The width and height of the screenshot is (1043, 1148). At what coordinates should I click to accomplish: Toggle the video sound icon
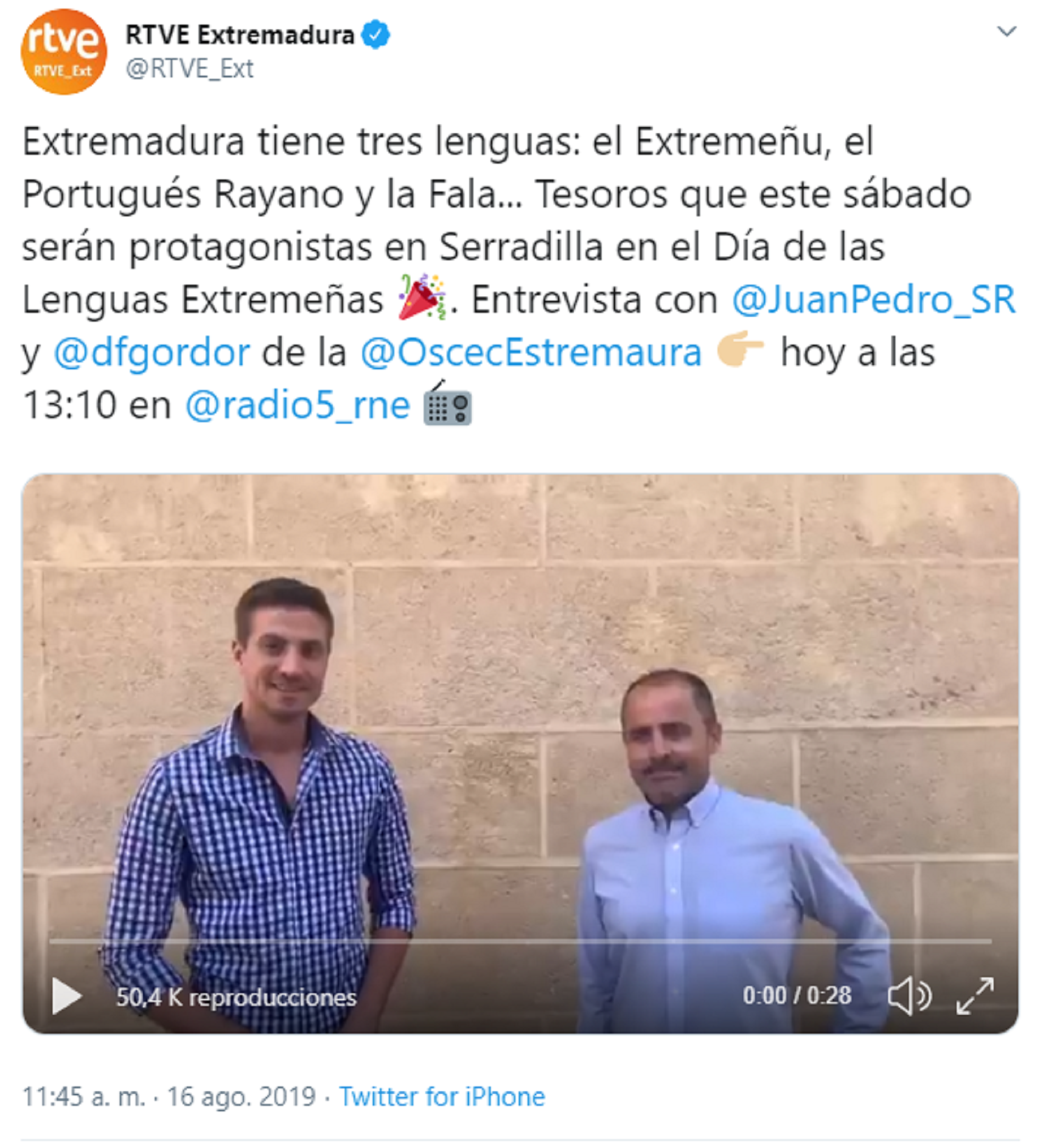(909, 996)
